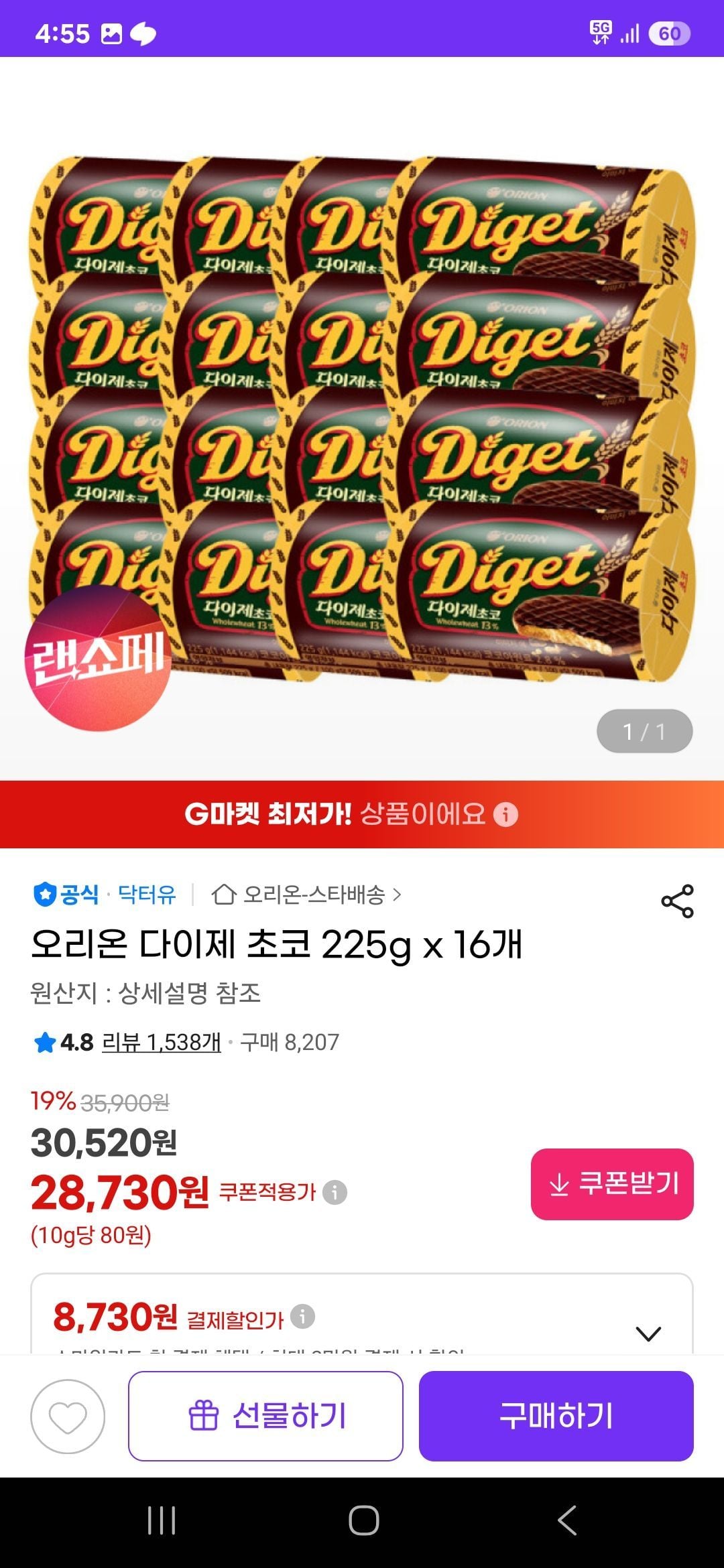Go back using system navigation bar
Viewport: 724px width, 1568px height.
point(566,1520)
